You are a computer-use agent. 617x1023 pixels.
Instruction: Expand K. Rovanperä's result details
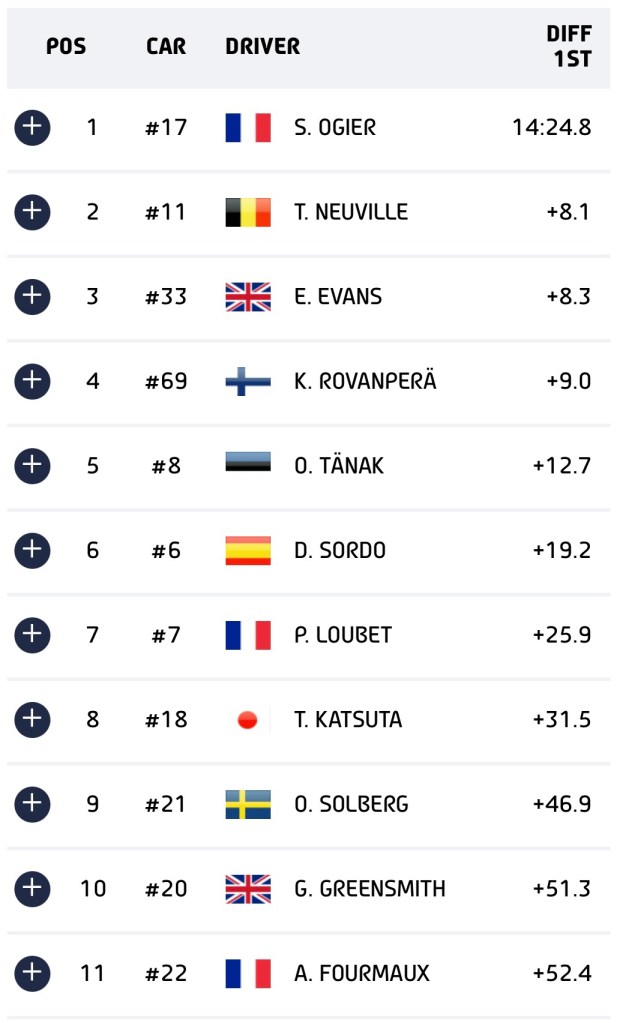(32, 381)
